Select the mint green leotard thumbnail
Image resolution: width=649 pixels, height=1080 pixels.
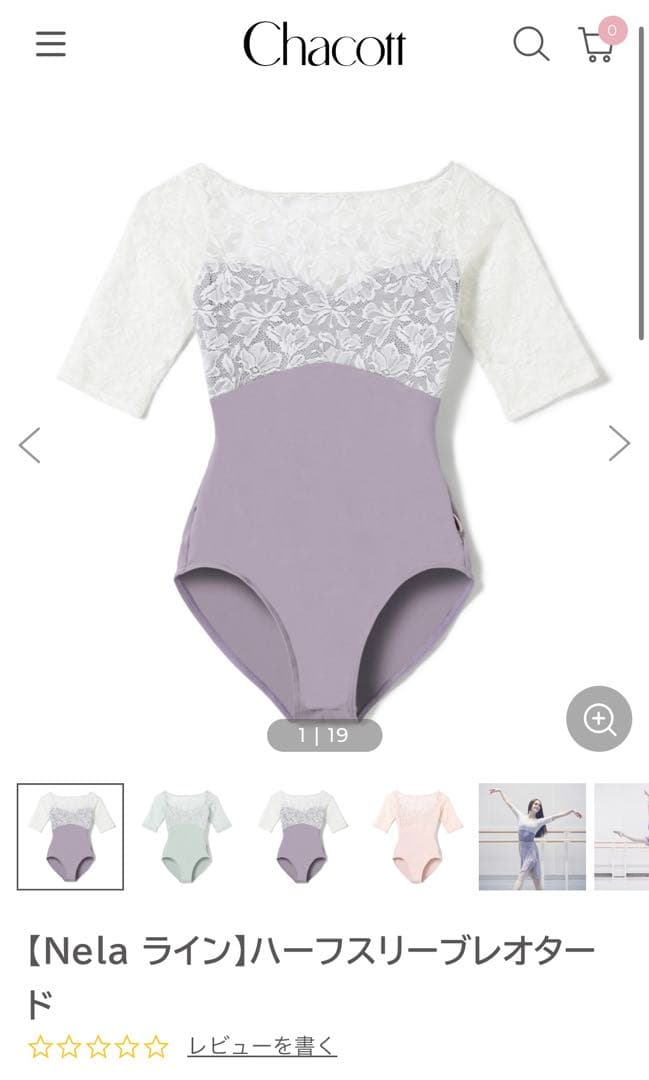[x=186, y=836]
